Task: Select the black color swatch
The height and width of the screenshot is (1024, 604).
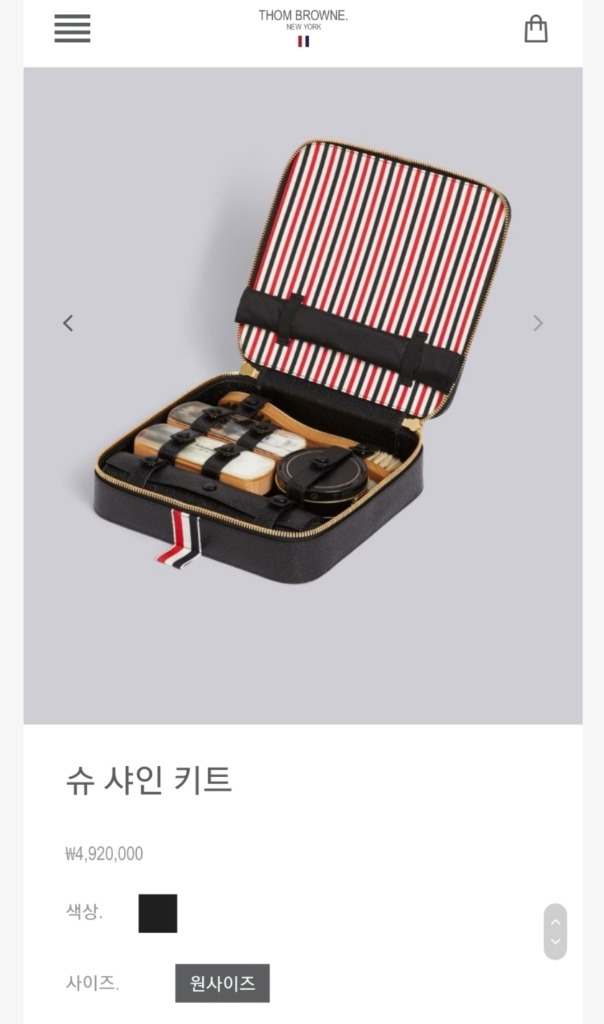Action: (x=158, y=913)
